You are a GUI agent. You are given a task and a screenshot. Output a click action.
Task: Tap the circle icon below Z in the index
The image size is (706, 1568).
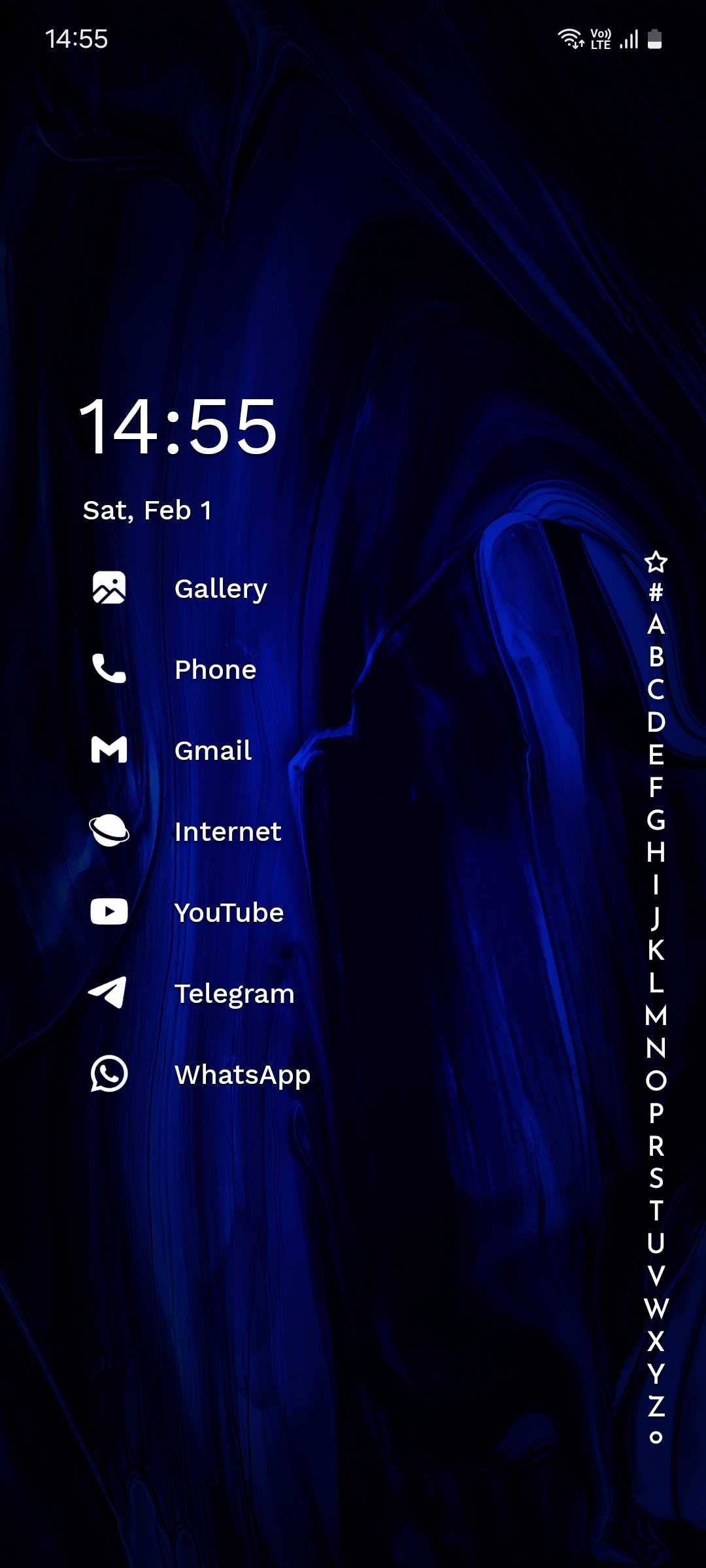point(656,1437)
